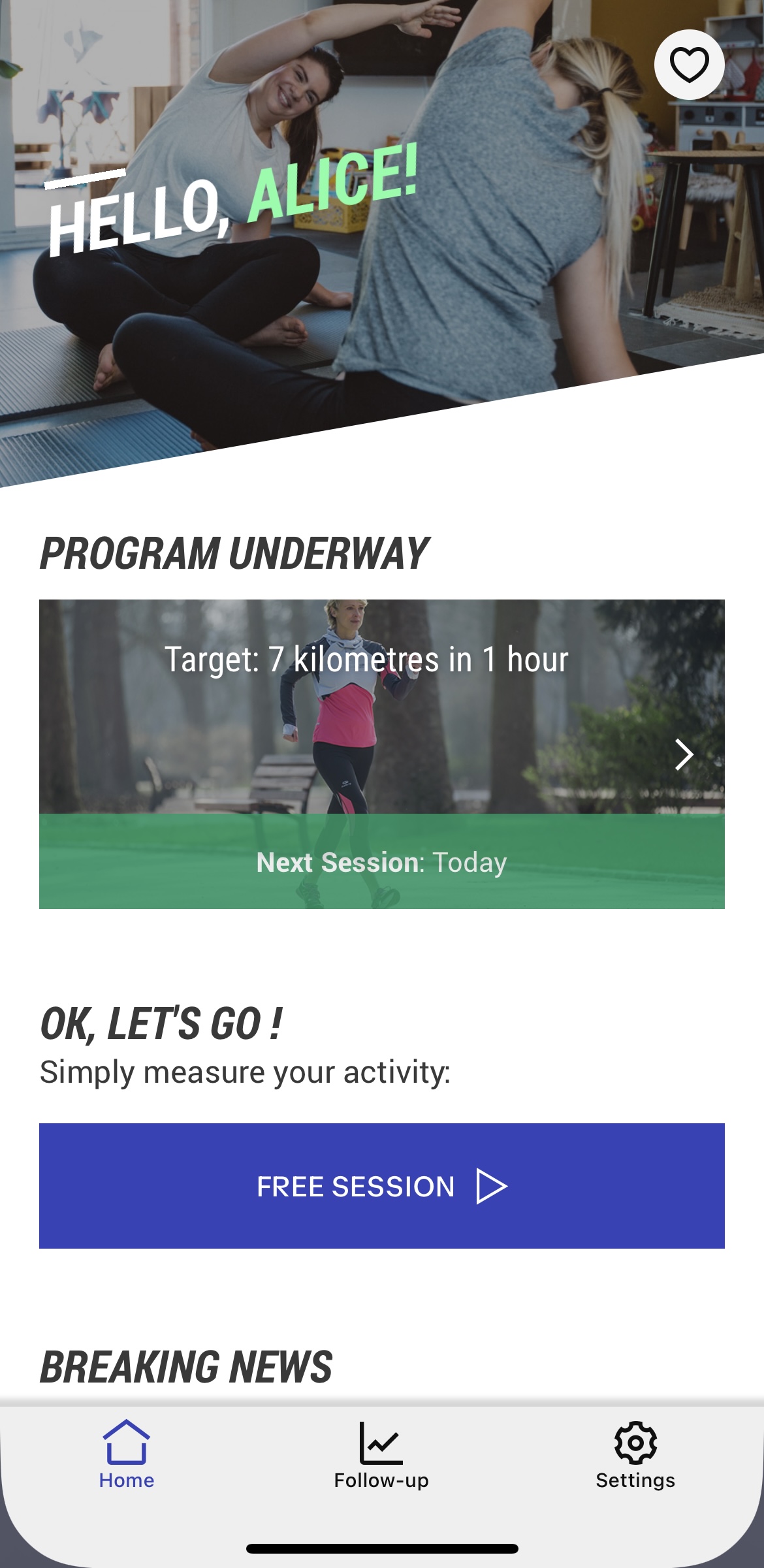Viewport: 764px width, 1568px height.
Task: Open the 7 kilometres in 1 hour program
Action: click(x=381, y=753)
